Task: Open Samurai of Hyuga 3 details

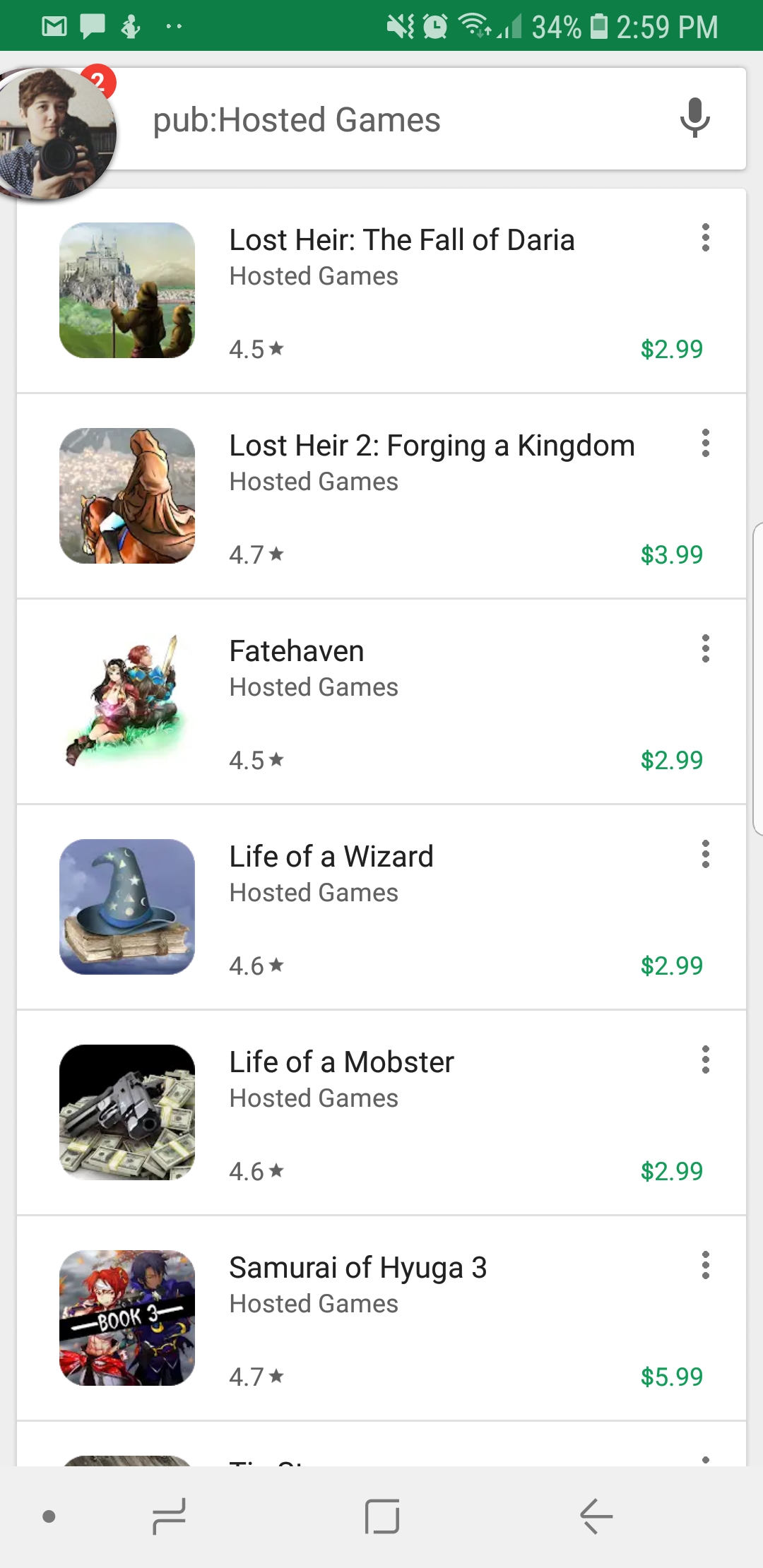Action: click(x=357, y=1269)
